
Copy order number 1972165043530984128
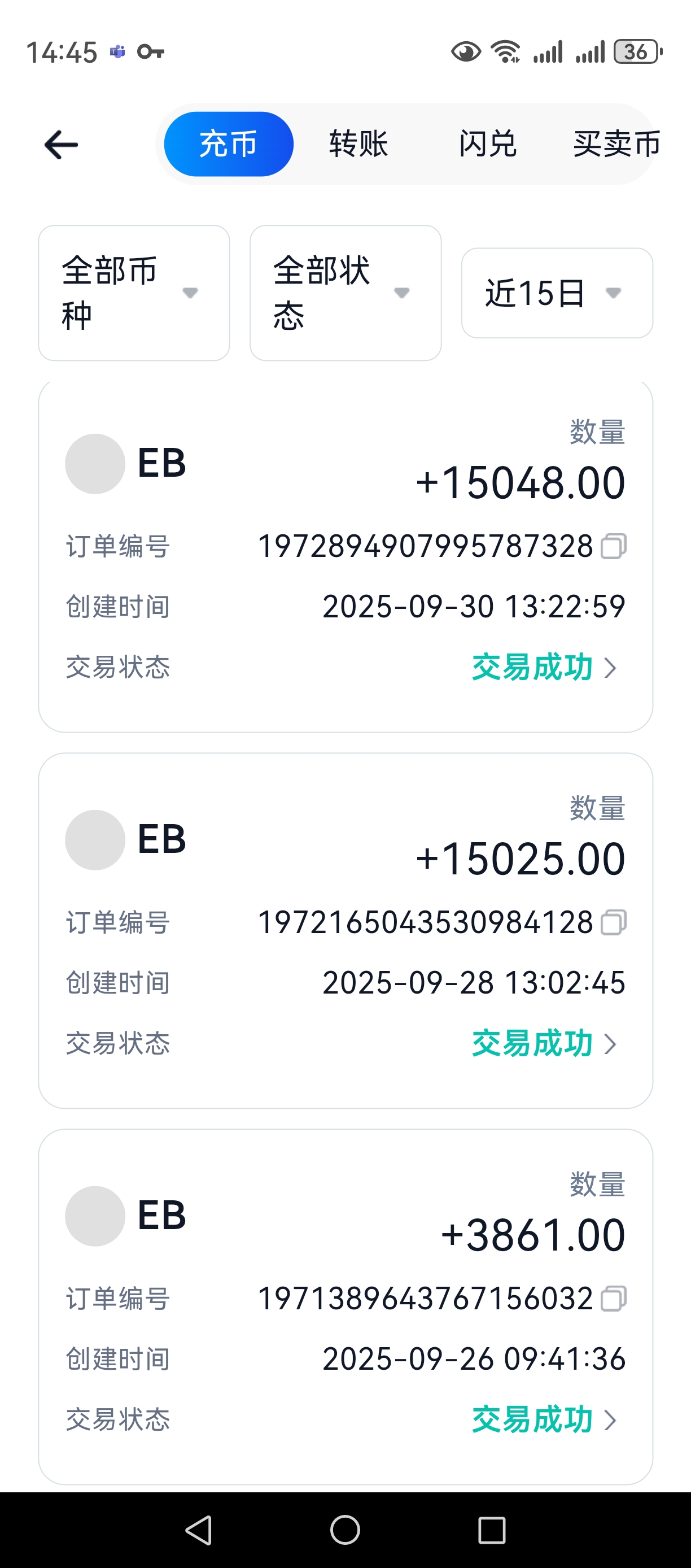pyautogui.click(x=613, y=922)
